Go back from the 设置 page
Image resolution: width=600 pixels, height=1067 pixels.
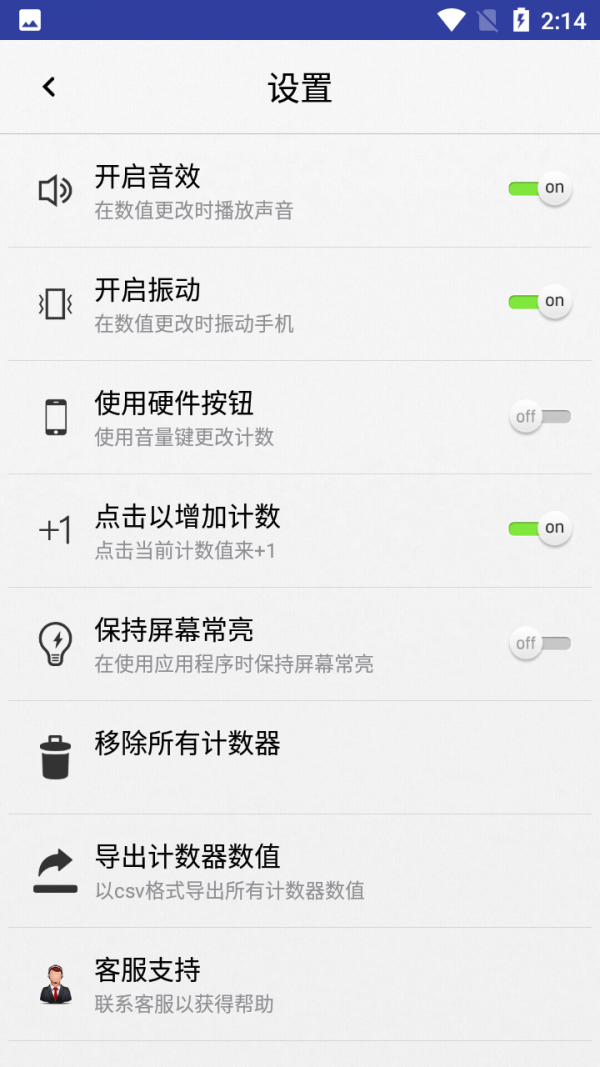click(x=49, y=87)
